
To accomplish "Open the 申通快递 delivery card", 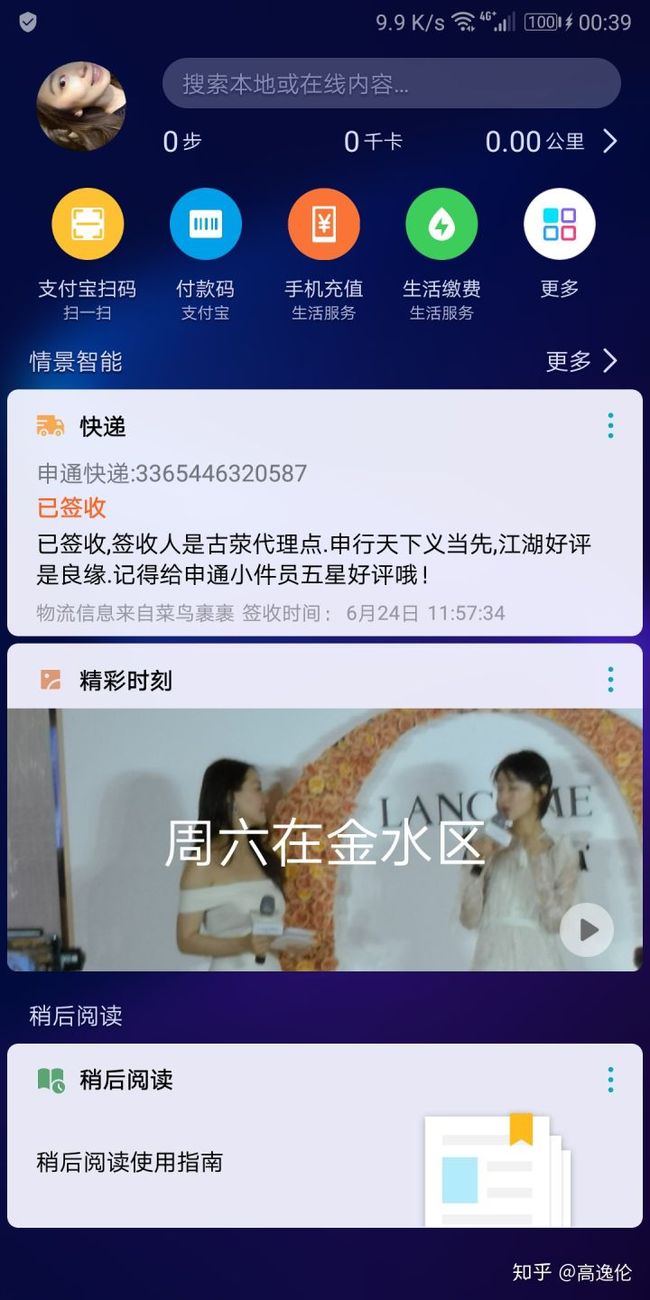I will coord(325,512).
